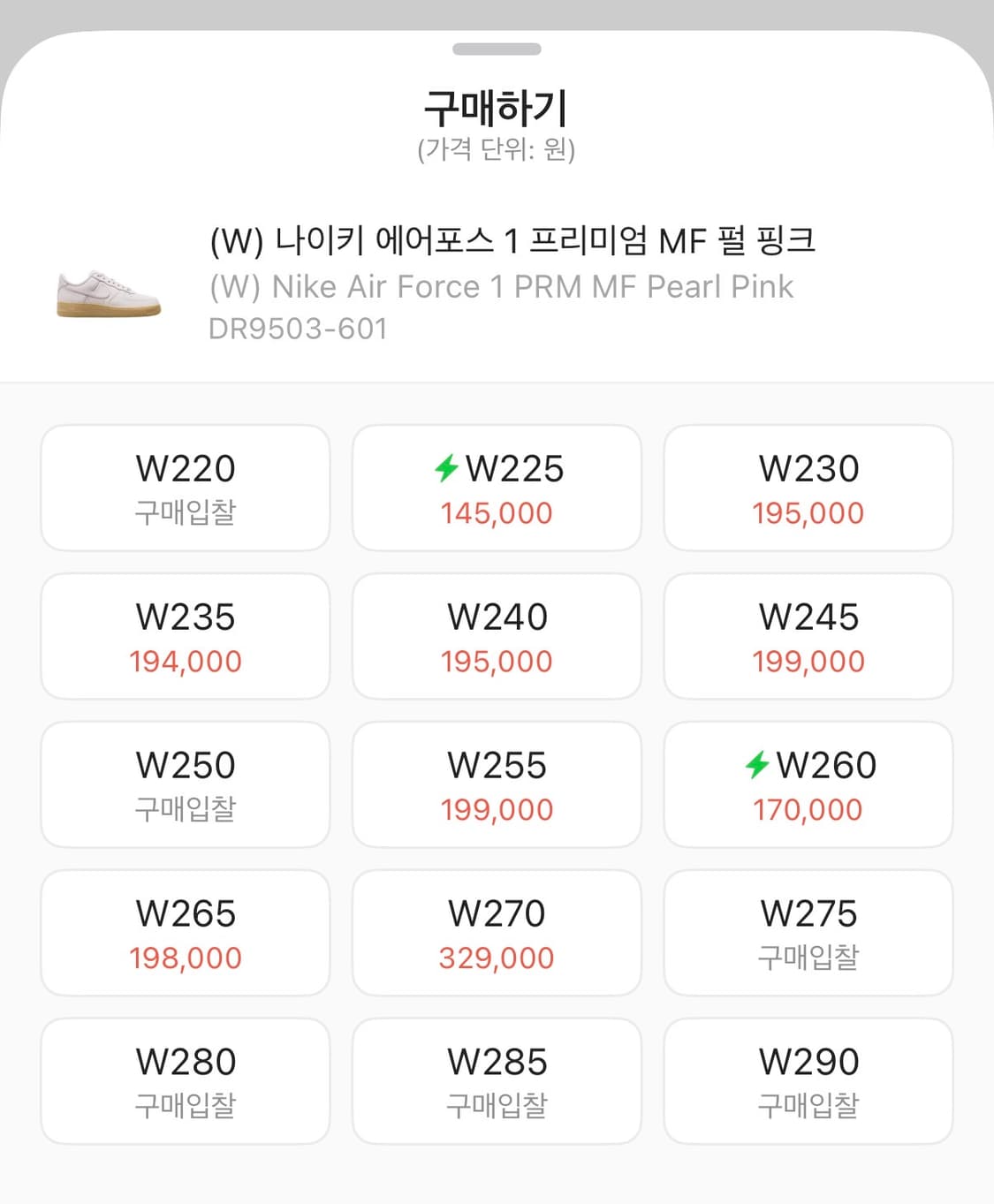
Task: Select size W220 to place a bid
Action: click(x=185, y=487)
